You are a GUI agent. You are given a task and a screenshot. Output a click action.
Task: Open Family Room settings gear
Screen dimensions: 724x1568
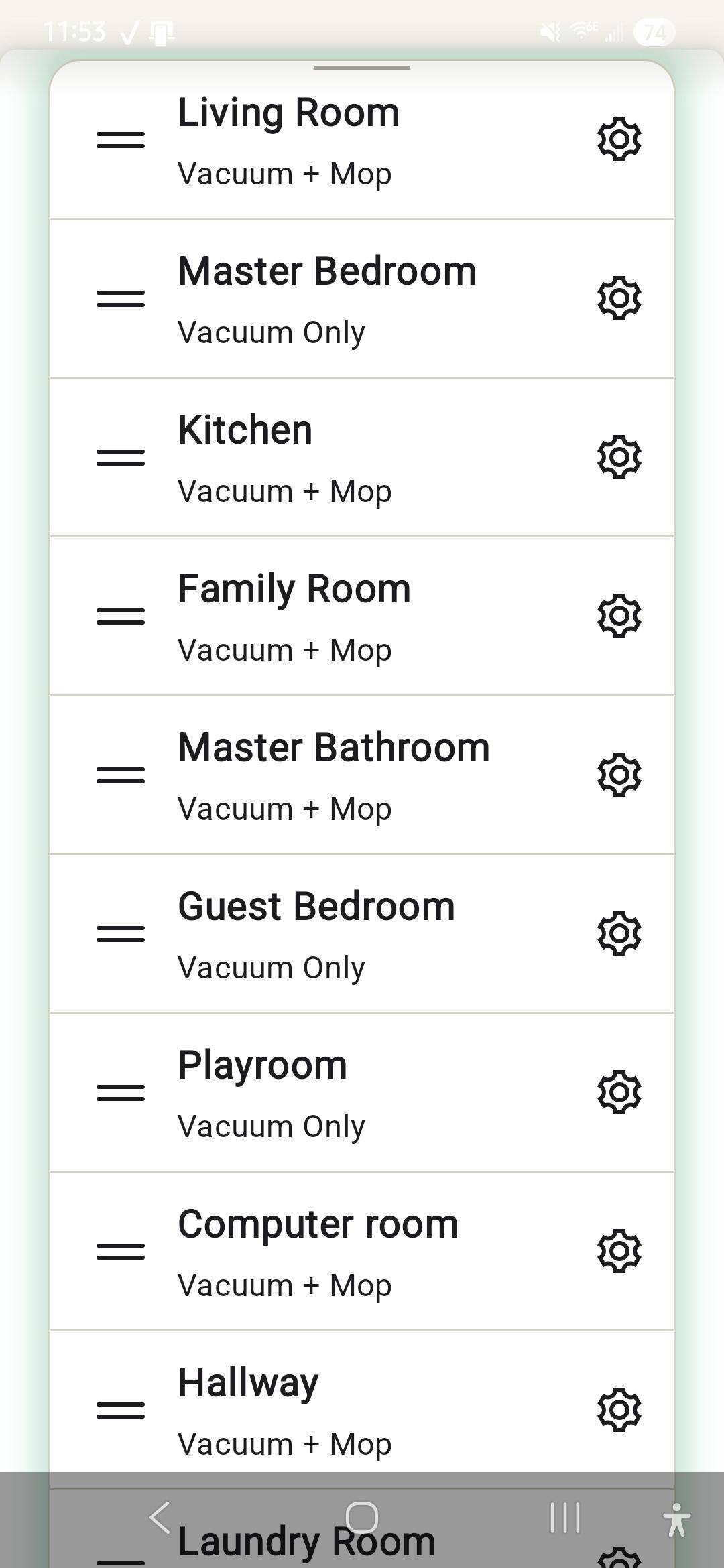coord(619,616)
